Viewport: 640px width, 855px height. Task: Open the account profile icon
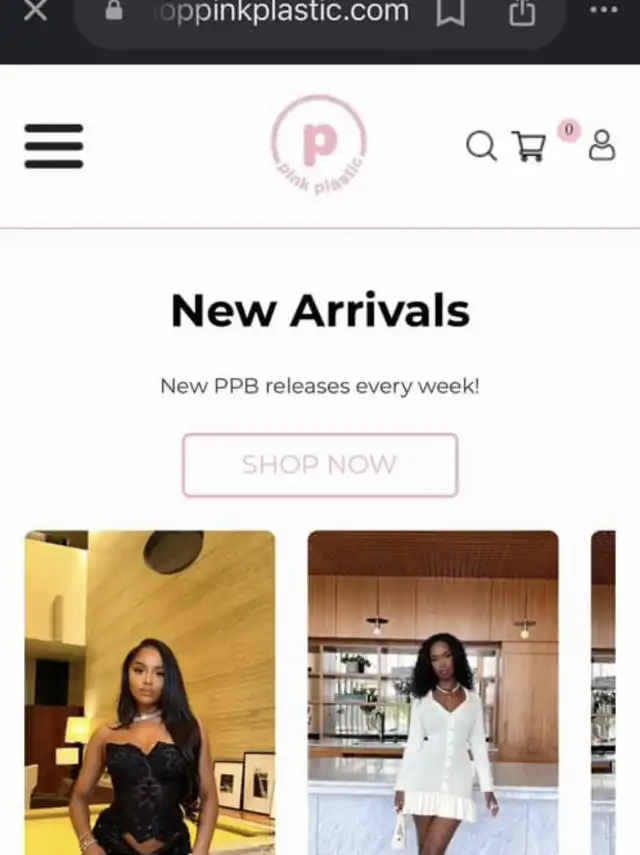pyautogui.click(x=602, y=145)
